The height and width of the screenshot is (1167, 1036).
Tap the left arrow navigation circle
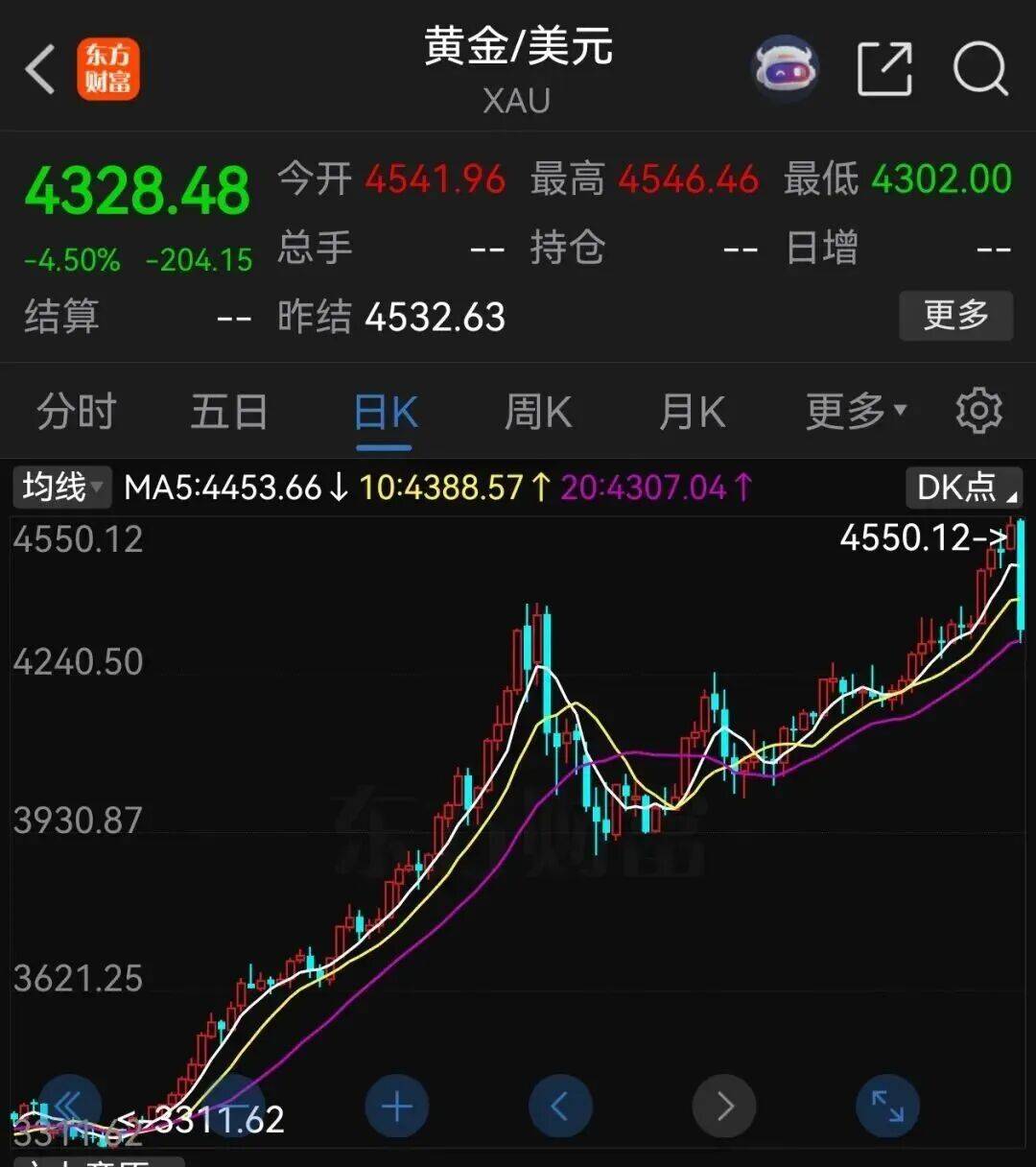pos(561,1106)
